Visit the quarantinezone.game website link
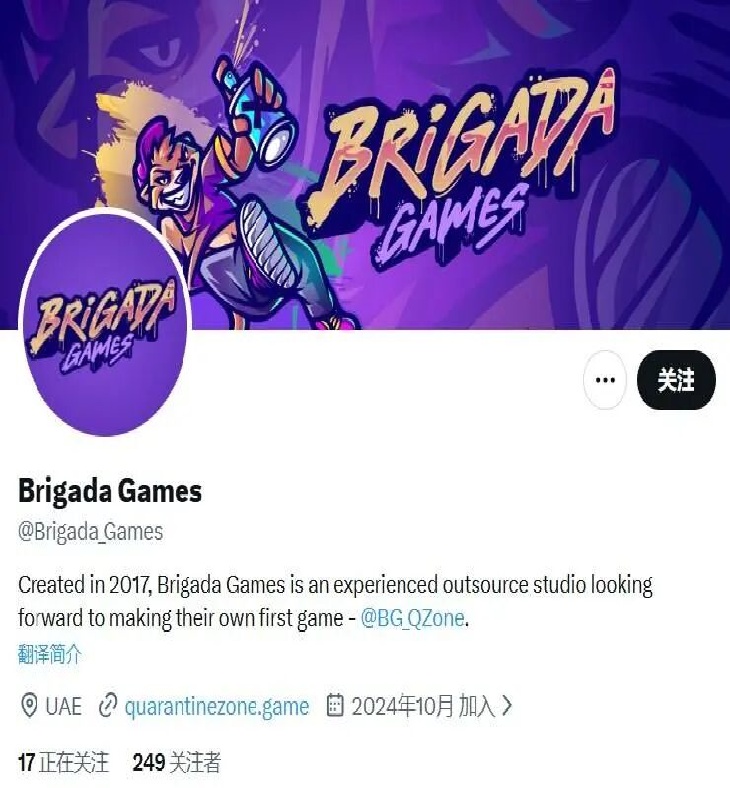This screenshot has height=788, width=730. point(216,706)
